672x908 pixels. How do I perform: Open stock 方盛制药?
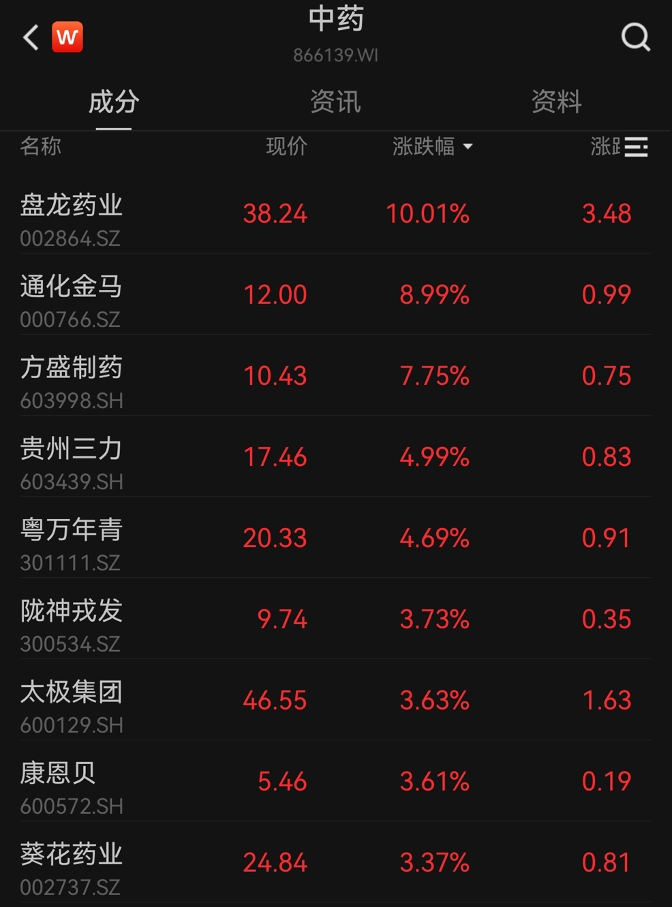pyautogui.click(x=336, y=376)
